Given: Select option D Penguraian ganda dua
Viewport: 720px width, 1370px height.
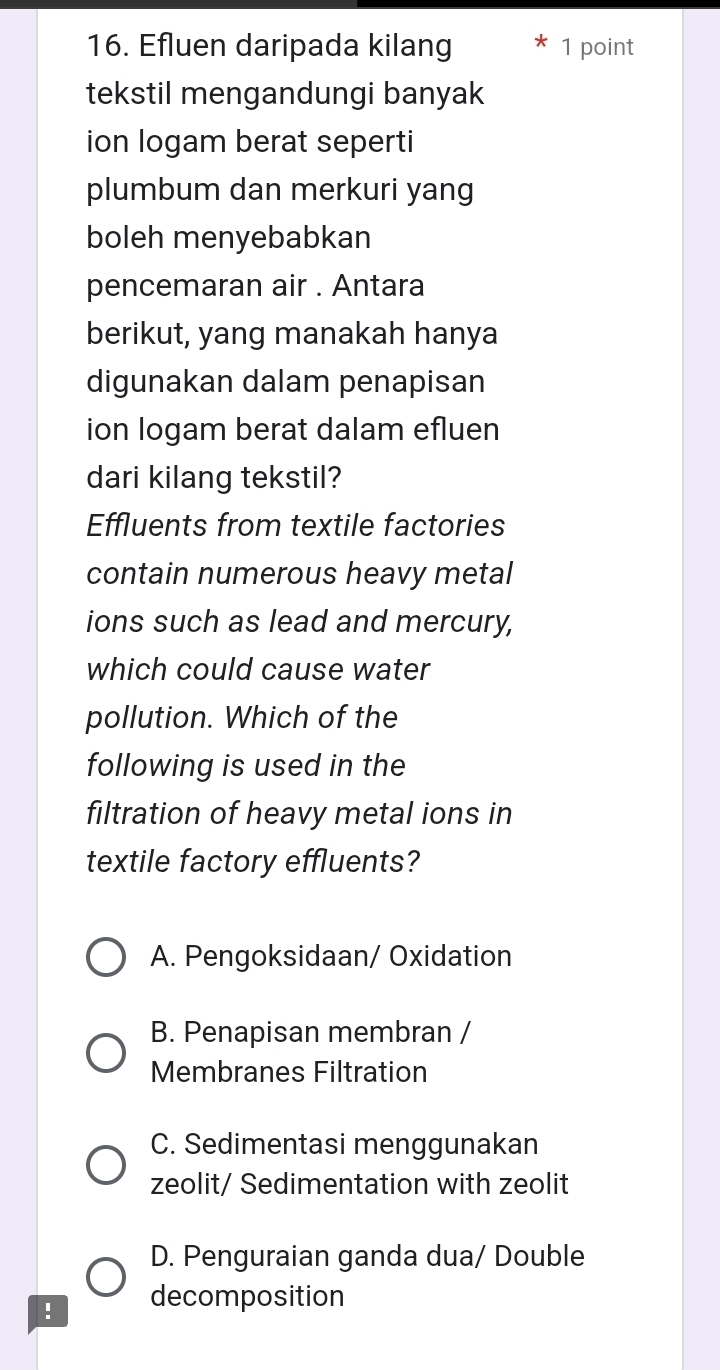Looking at the screenshot, I should click(106, 1276).
